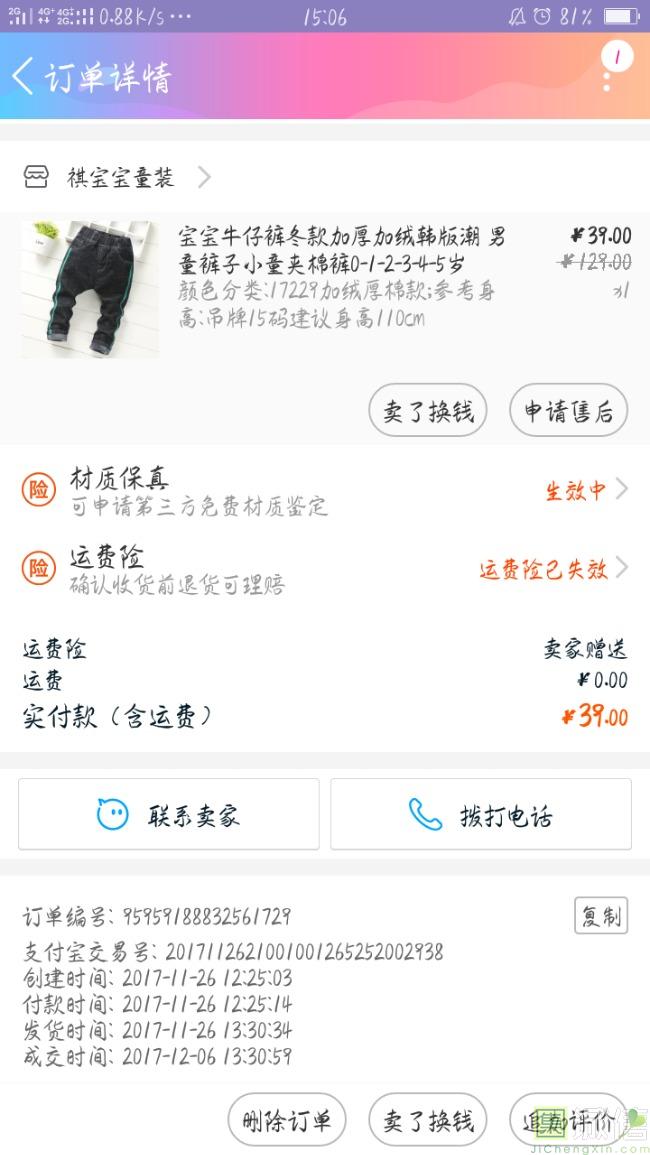
Task: Call the seller with 拨打电话
Action: (x=481, y=815)
